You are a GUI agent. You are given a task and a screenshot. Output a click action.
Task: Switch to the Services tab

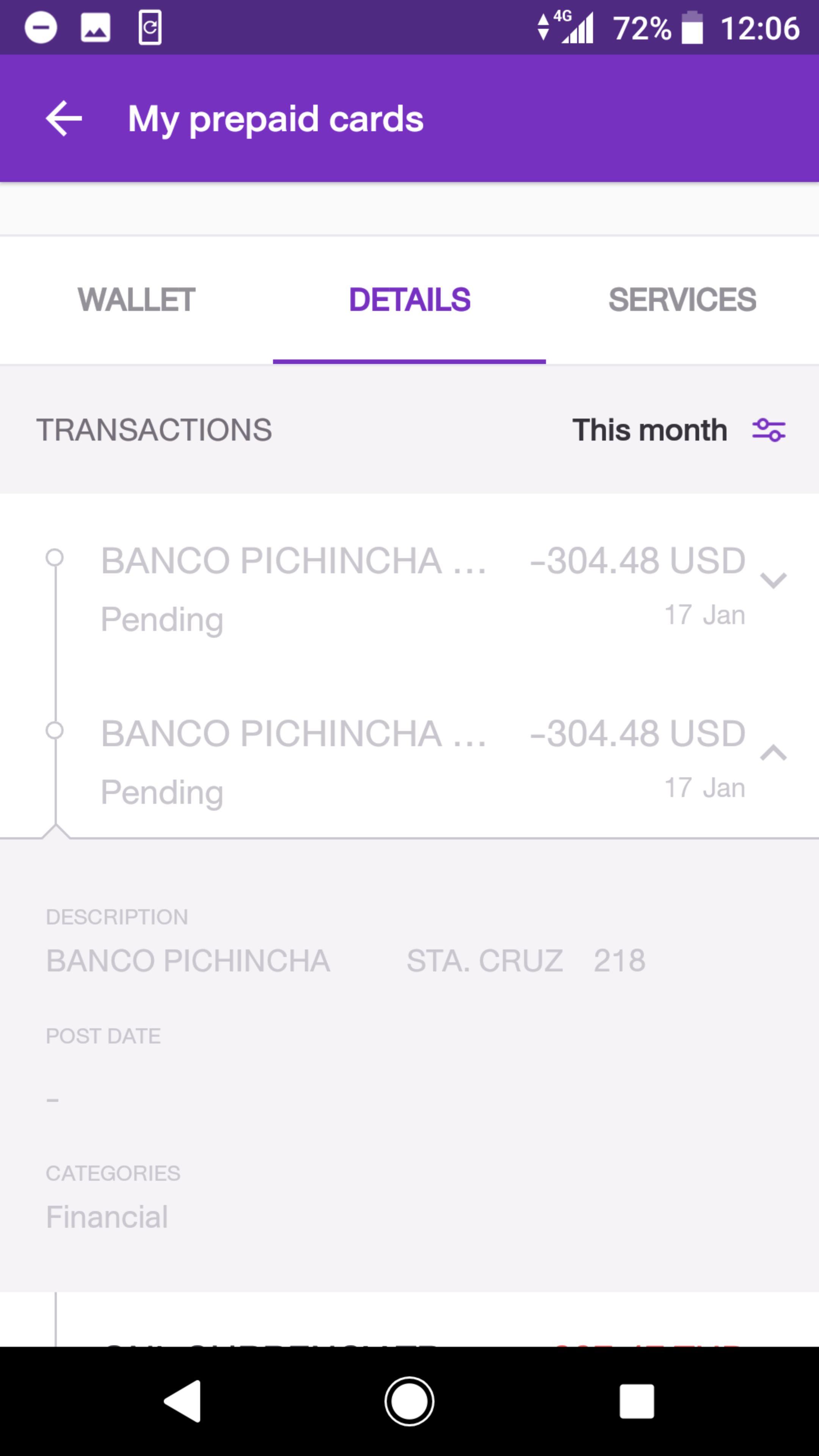(682, 300)
